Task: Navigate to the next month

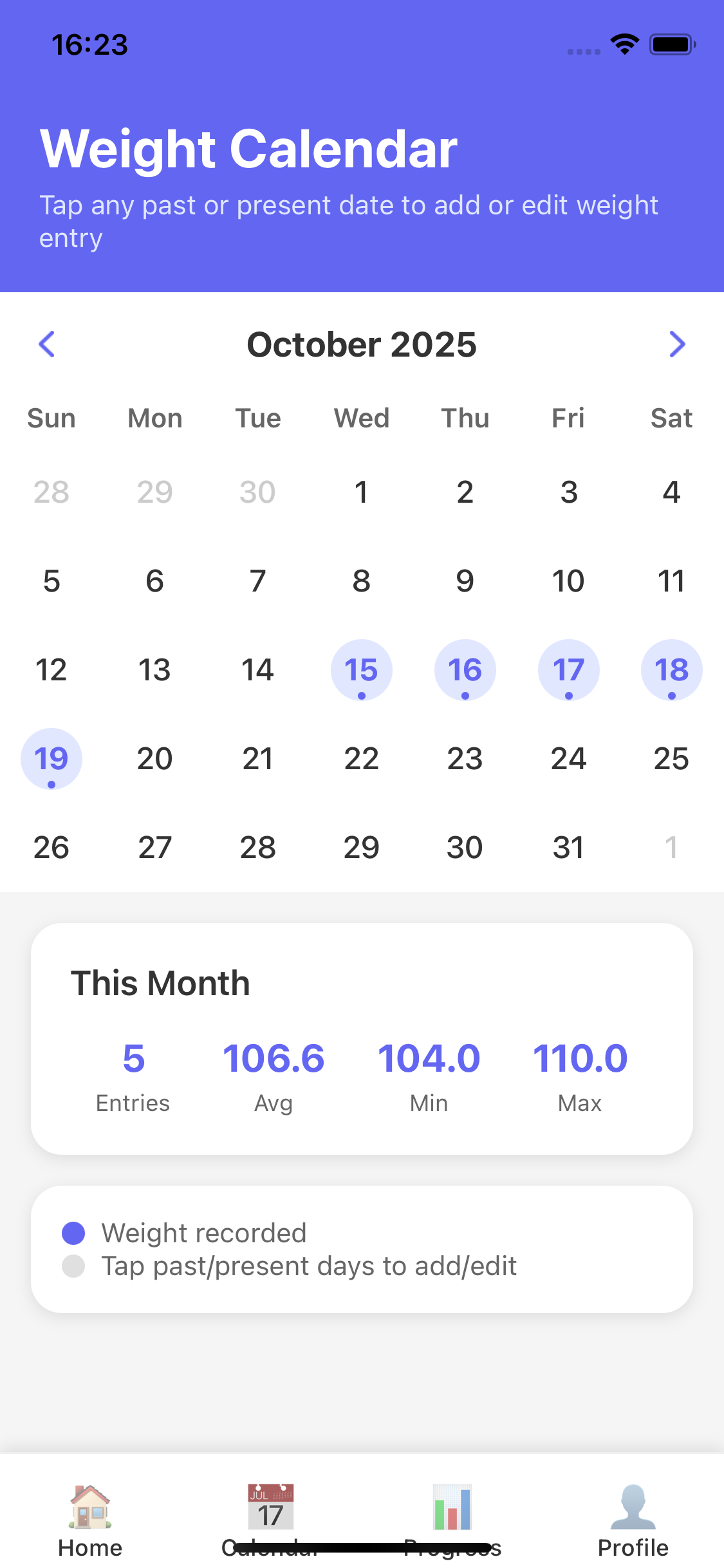Action: tap(676, 344)
